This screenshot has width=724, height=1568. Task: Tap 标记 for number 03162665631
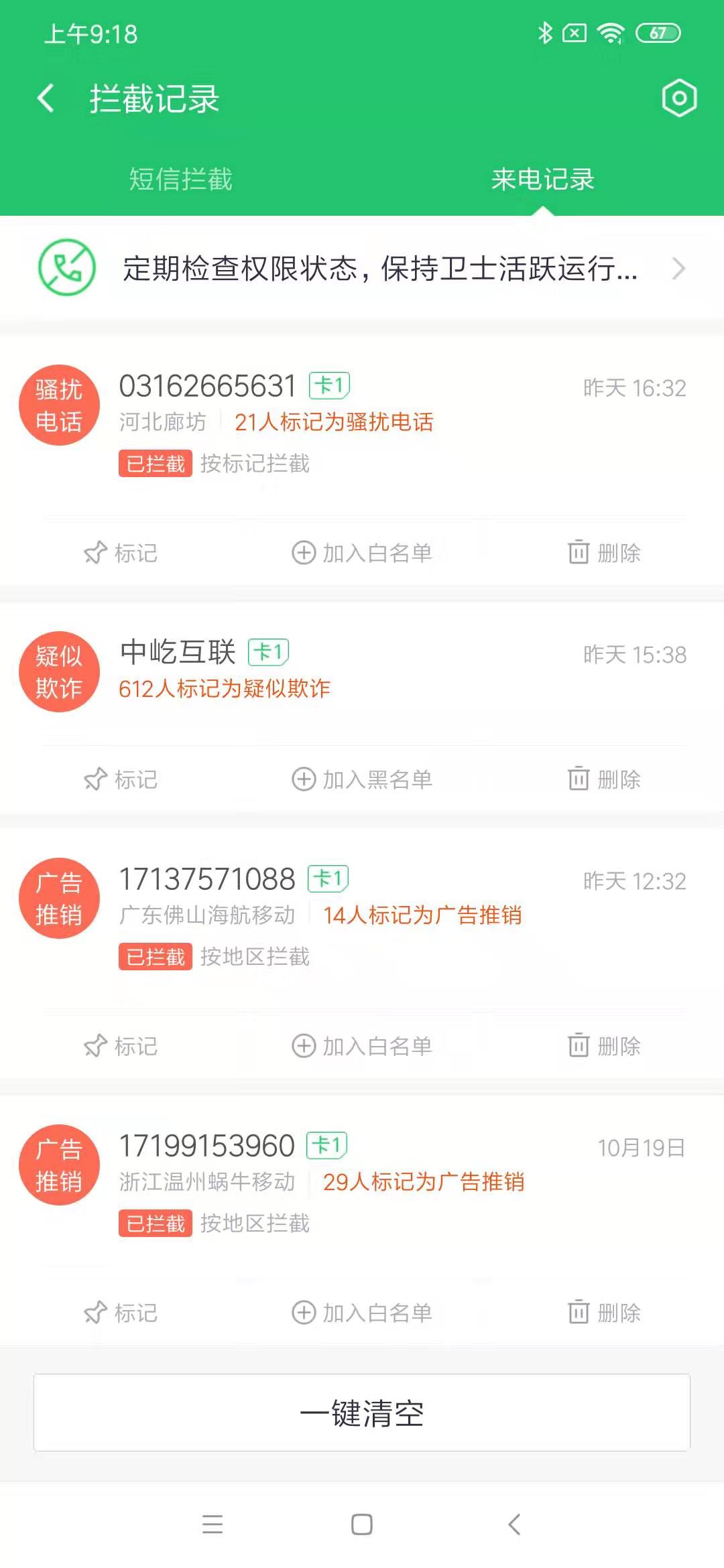pos(121,553)
